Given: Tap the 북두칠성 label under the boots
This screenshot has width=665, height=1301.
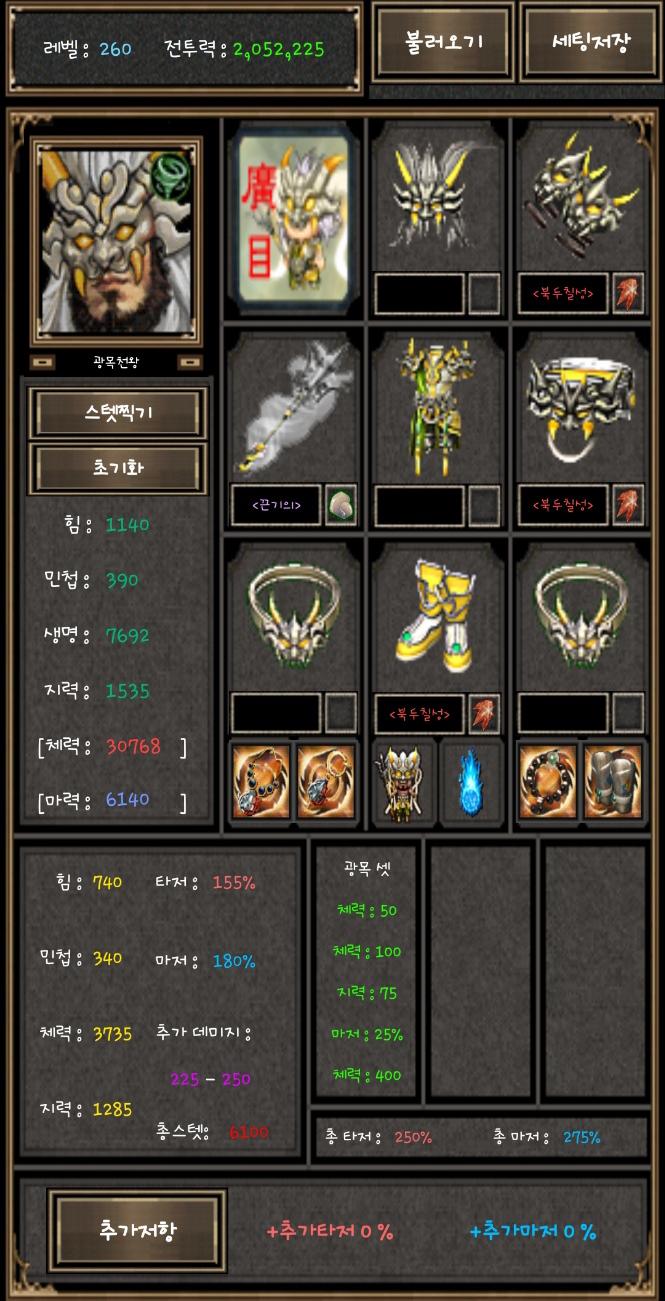Looking at the screenshot, I should [x=420, y=714].
